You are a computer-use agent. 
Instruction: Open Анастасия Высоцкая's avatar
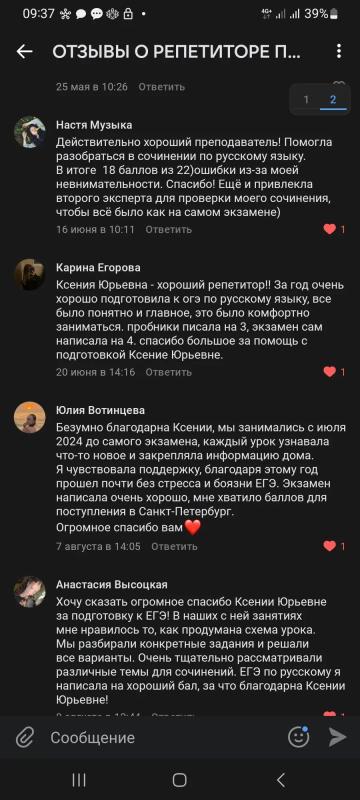tap(30, 592)
